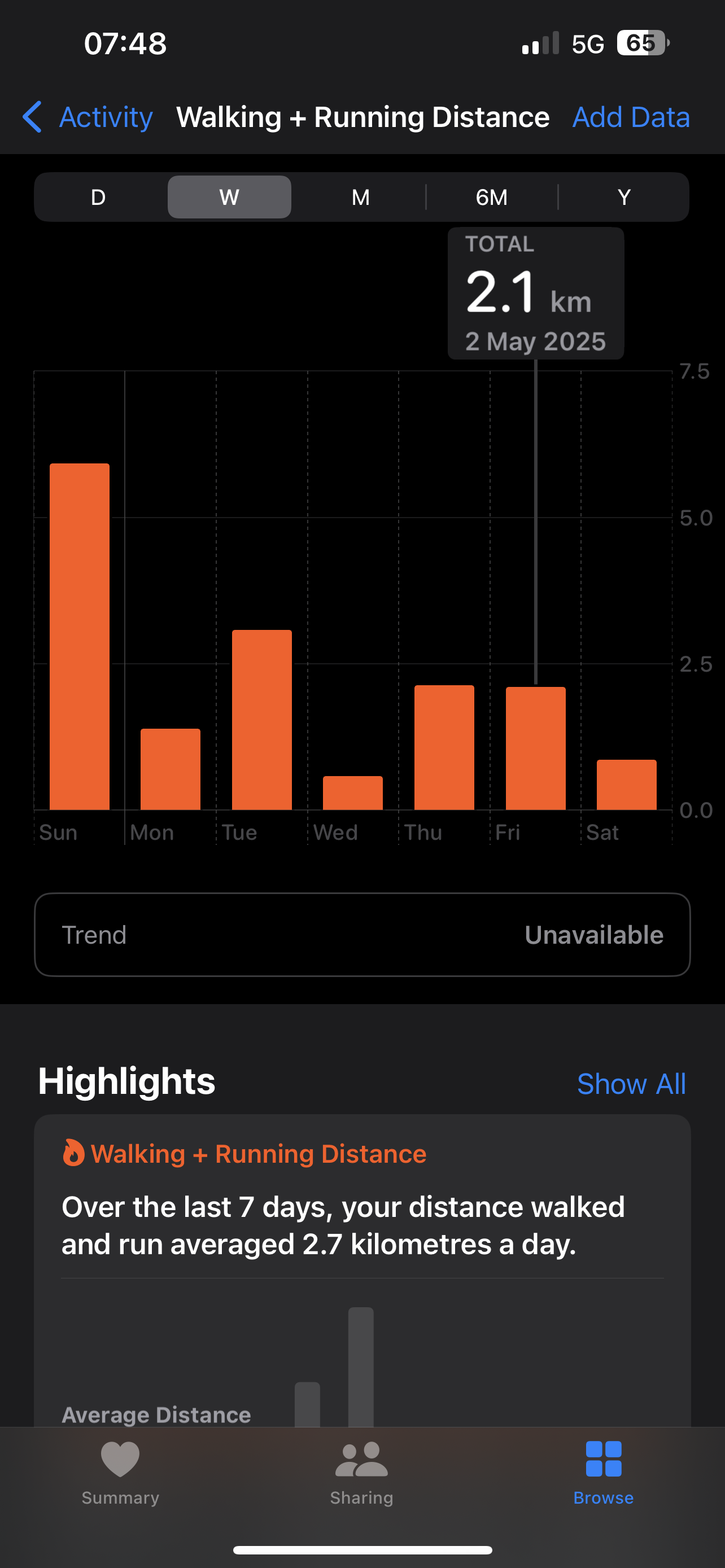Switch to the M month view
Viewport: 725px width, 1568px height.
tap(360, 197)
